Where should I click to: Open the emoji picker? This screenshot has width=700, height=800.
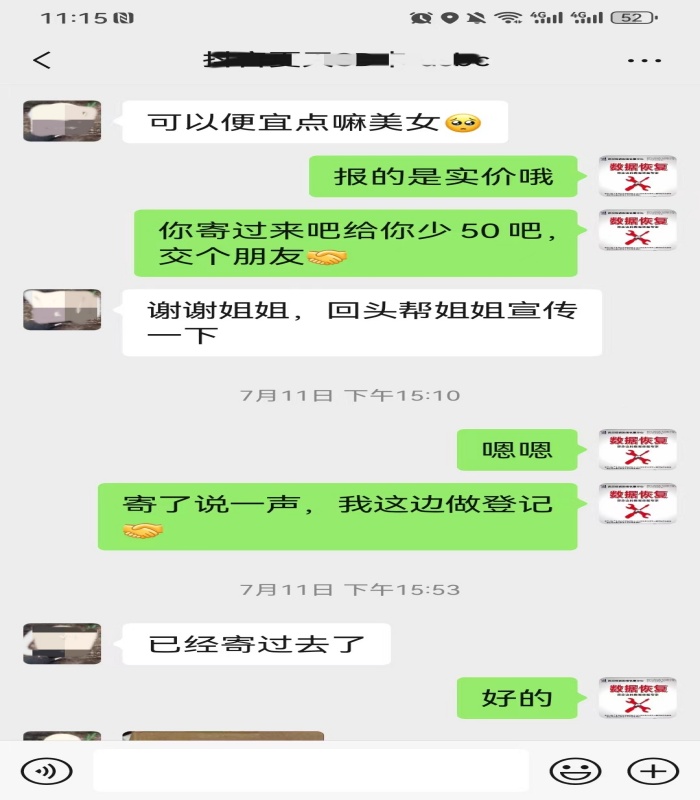(575, 771)
